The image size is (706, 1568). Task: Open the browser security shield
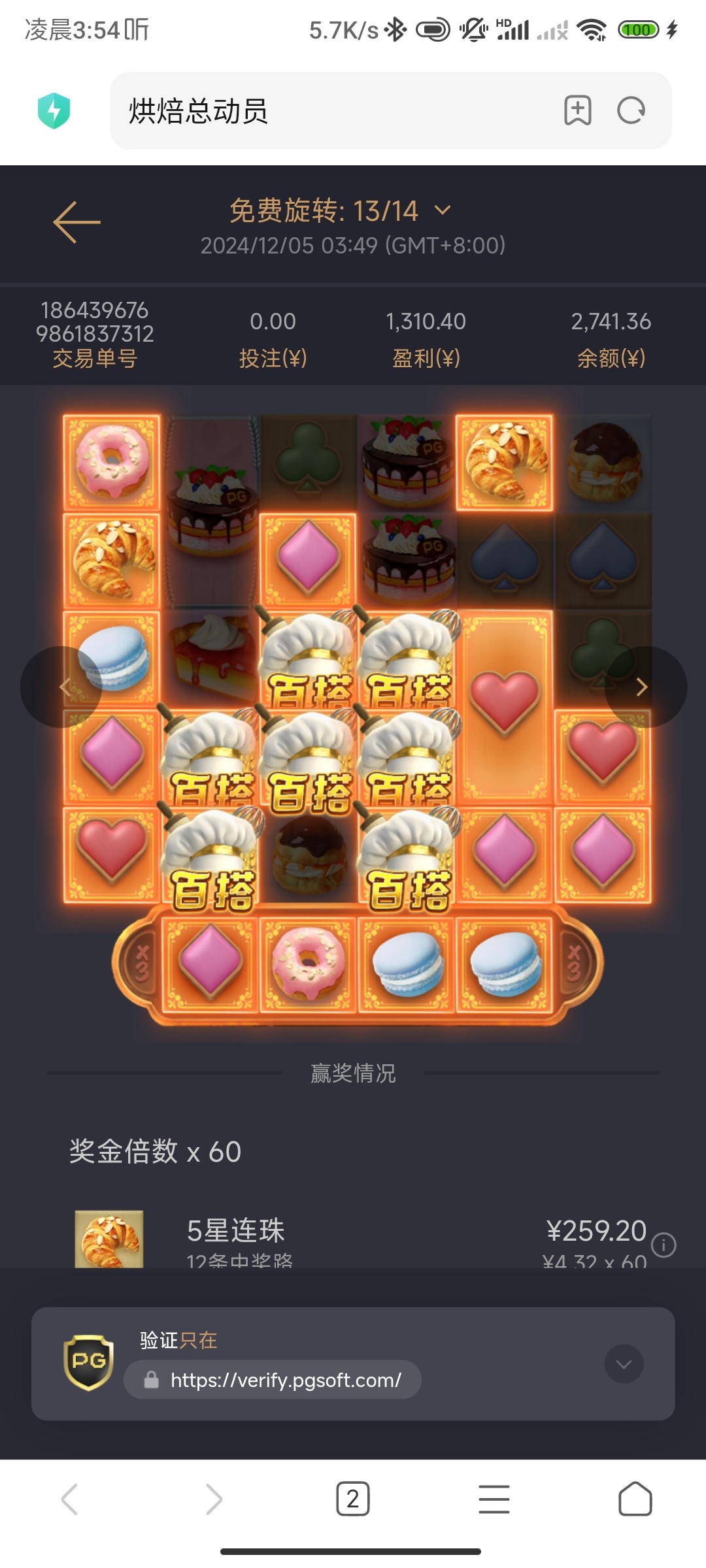click(54, 110)
